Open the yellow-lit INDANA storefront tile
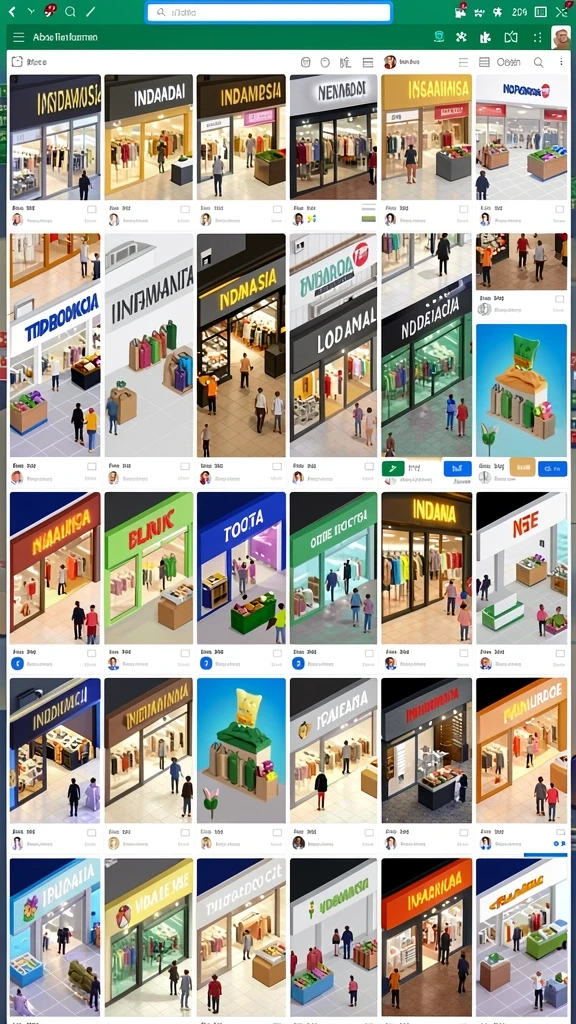576x1024 pixels. pos(426,568)
